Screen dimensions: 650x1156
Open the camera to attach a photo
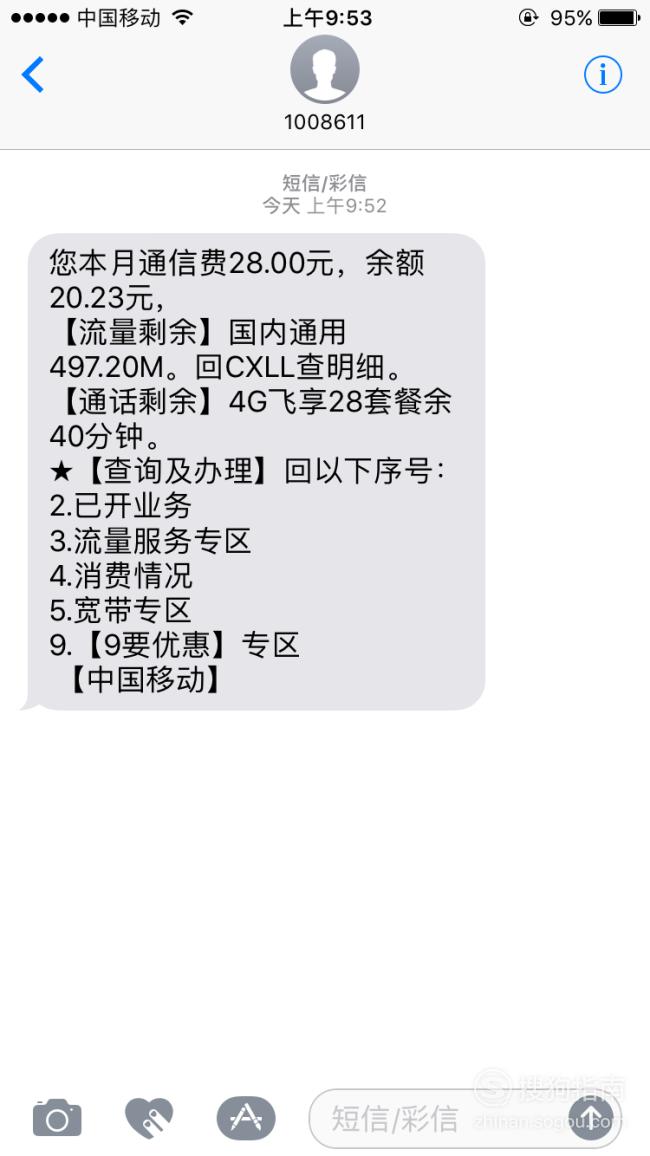click(x=57, y=1118)
